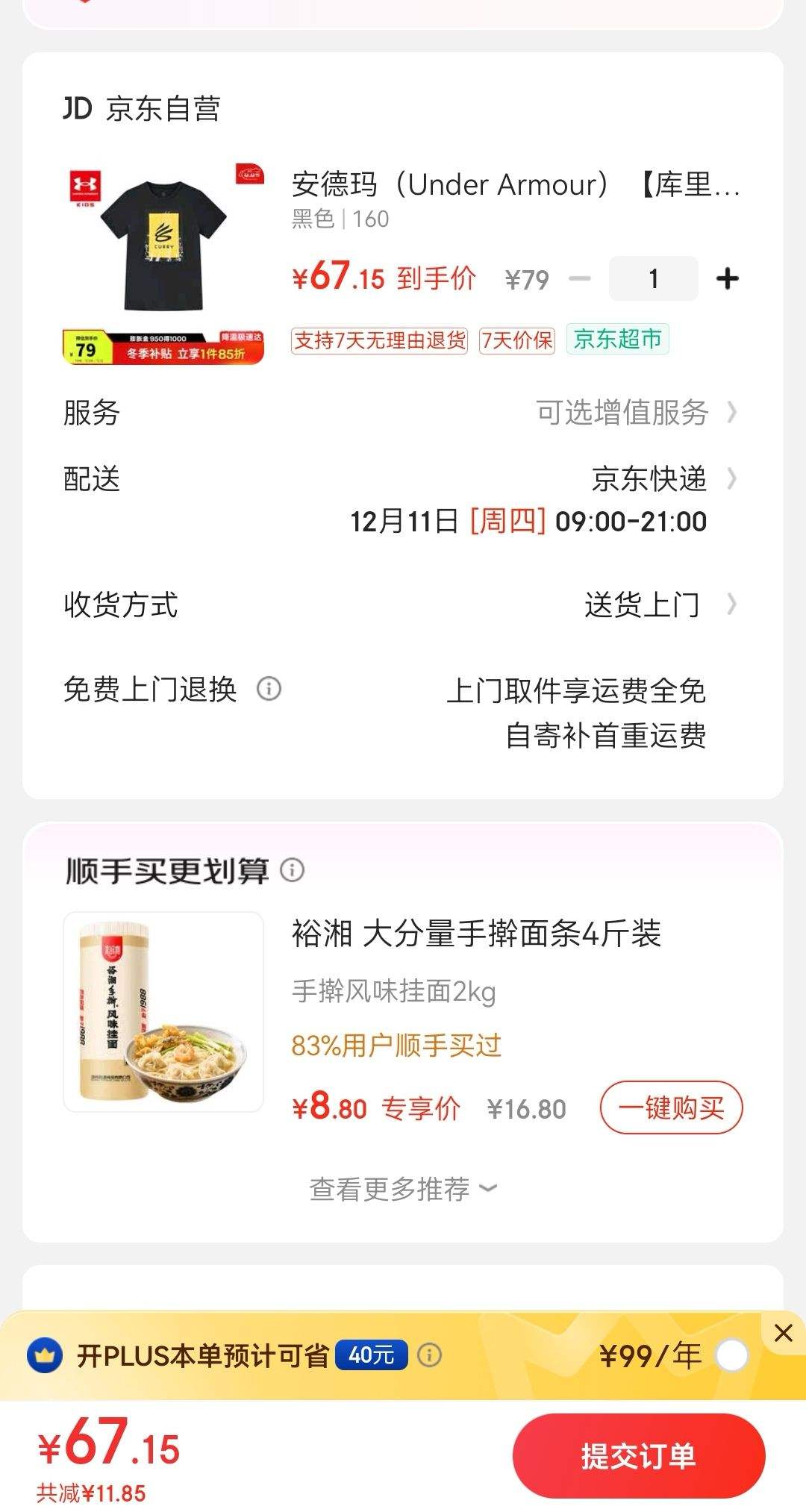Change 收货方式 from 送货上门
The height and width of the screenshot is (1512, 806).
click(x=657, y=605)
